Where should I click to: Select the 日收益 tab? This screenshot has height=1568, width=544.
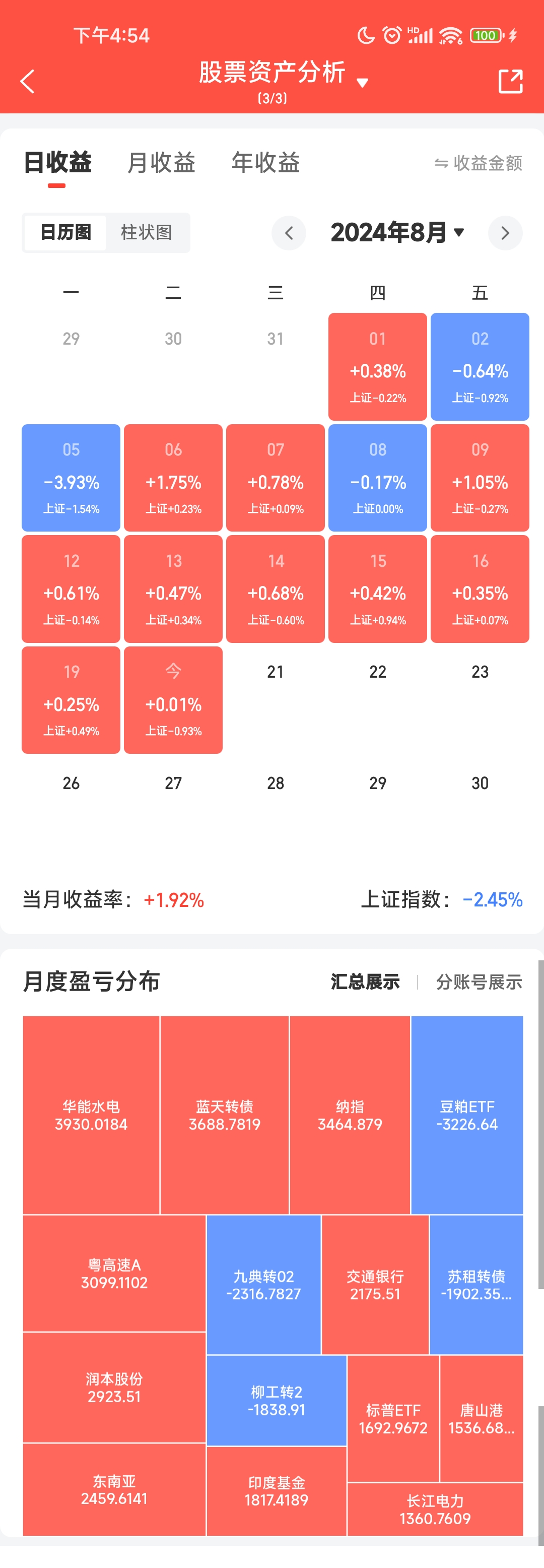coord(57,163)
